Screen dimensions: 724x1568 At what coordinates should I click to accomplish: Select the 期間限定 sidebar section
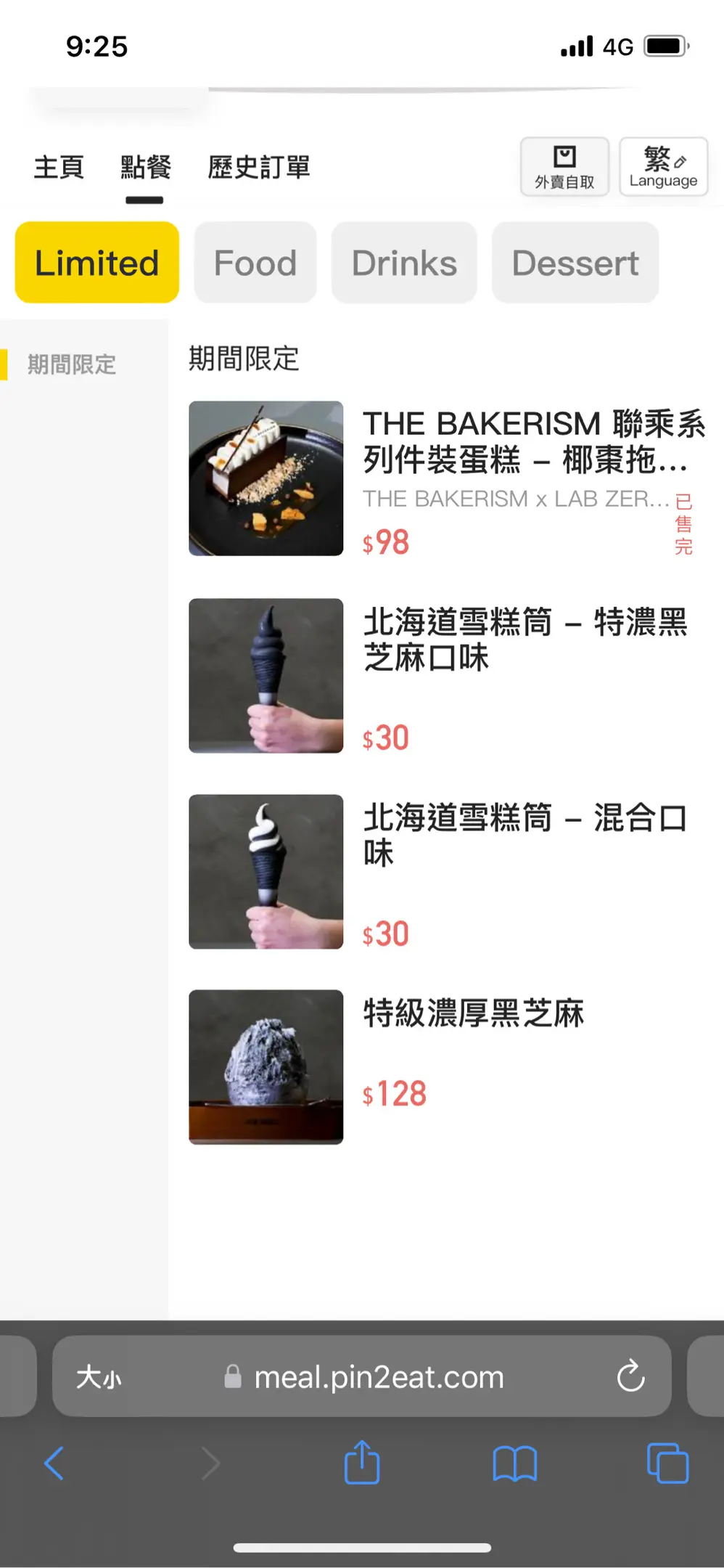[72, 364]
